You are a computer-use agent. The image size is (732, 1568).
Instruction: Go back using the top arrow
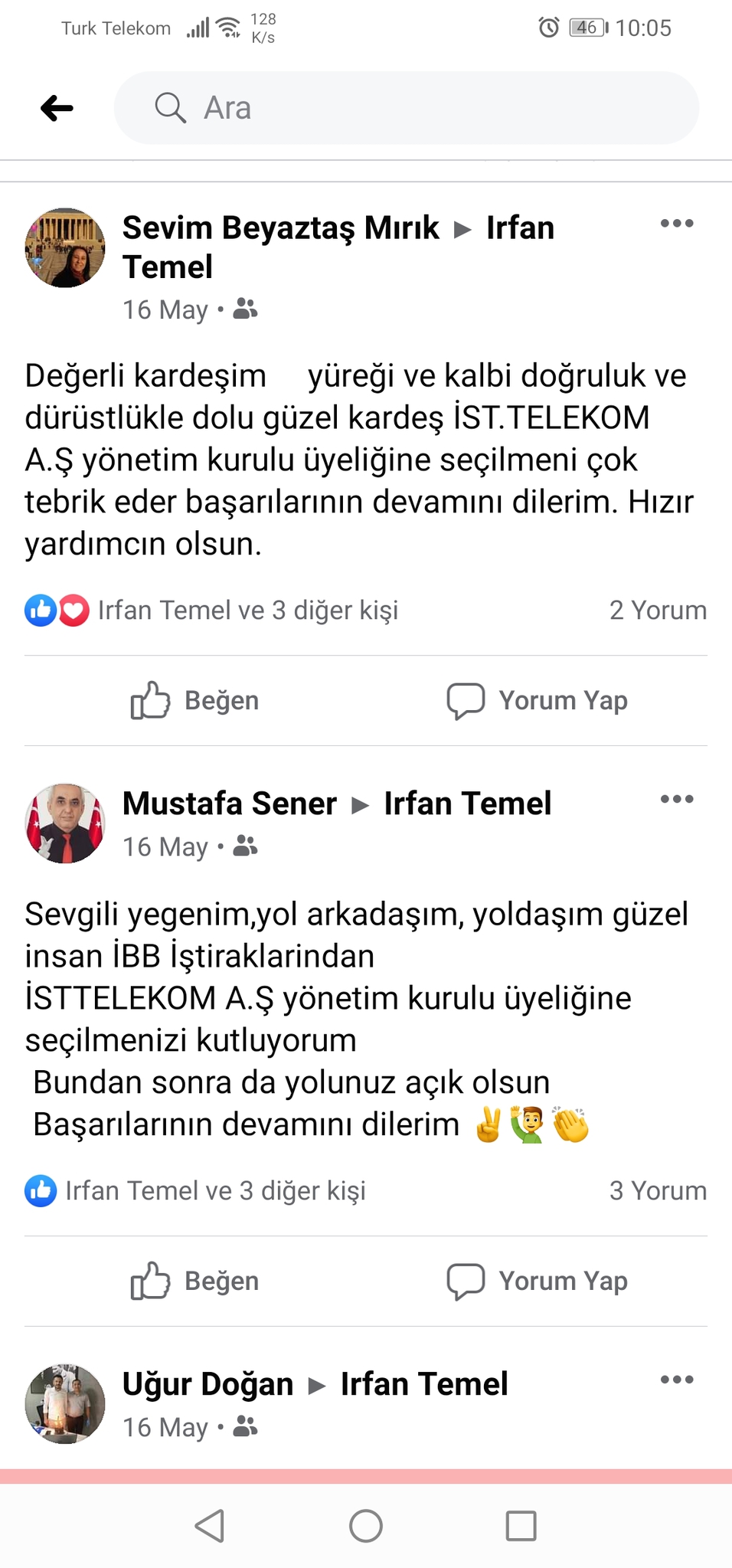coord(57,108)
